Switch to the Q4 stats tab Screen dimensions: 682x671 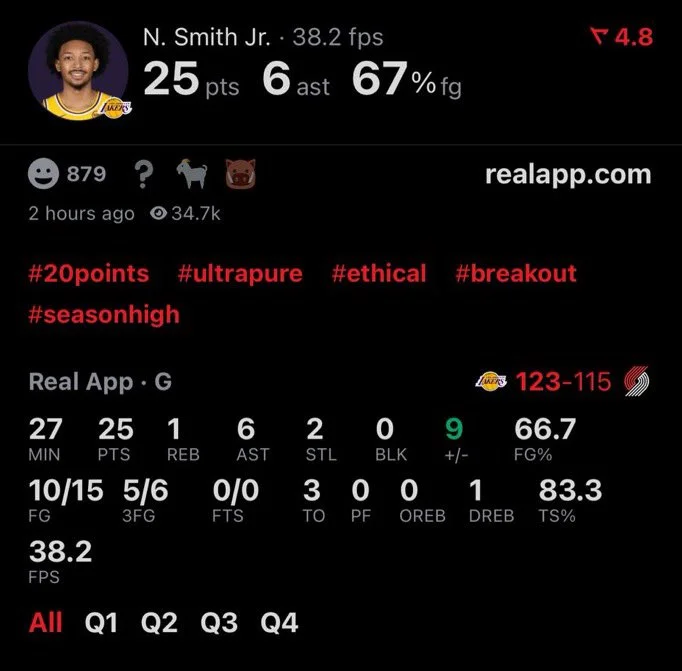[279, 622]
